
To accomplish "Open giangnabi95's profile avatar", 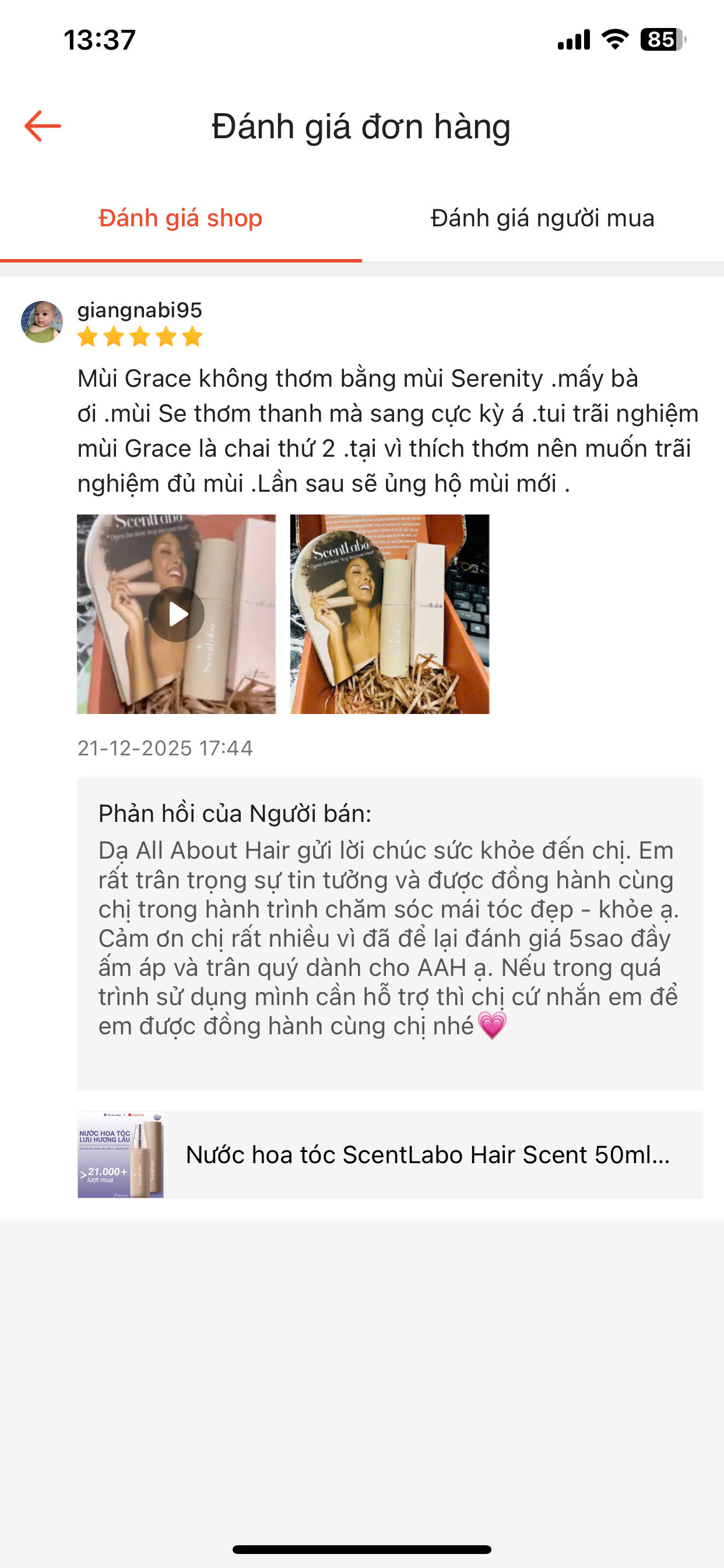I will pyautogui.click(x=42, y=321).
